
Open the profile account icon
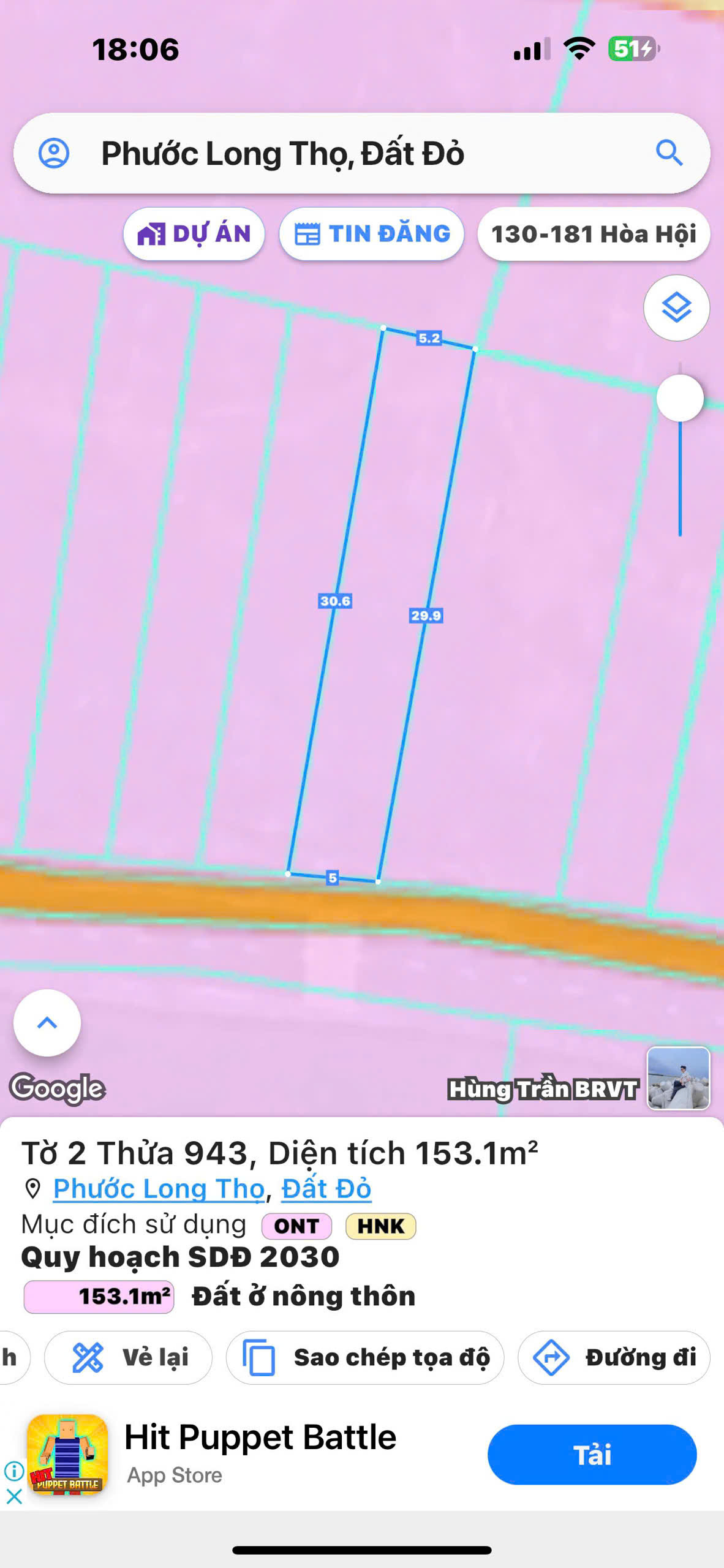[54, 153]
